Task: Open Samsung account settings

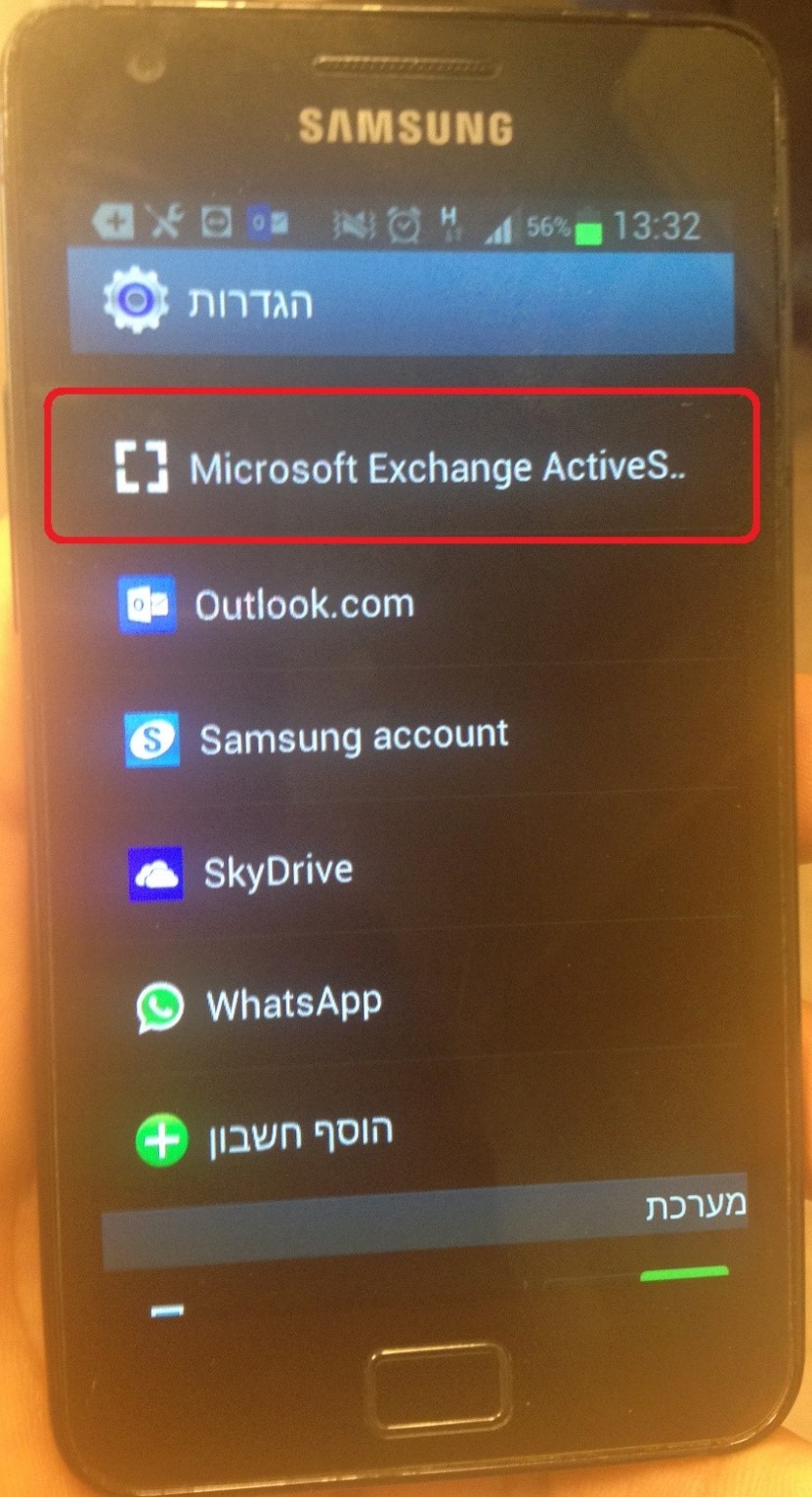Action: coord(352,737)
